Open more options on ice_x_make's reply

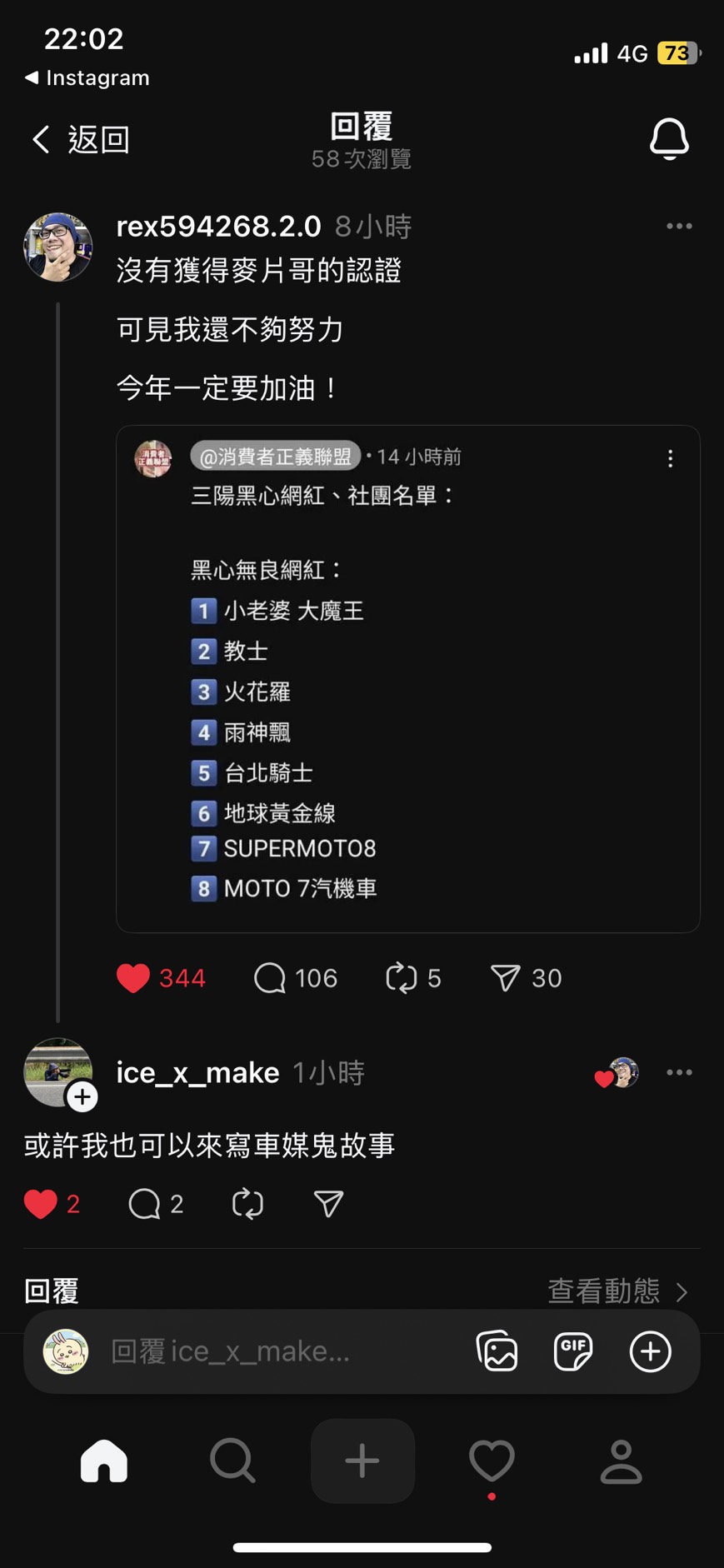click(x=679, y=1072)
